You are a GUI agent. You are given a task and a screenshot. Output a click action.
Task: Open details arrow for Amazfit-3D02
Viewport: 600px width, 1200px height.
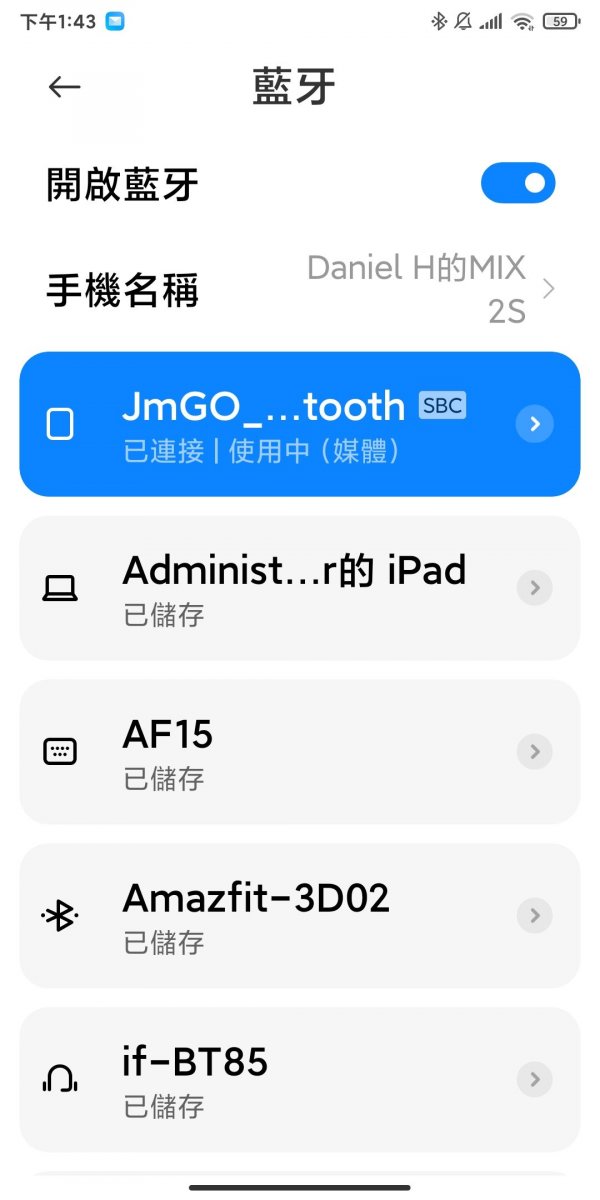pyautogui.click(x=535, y=915)
